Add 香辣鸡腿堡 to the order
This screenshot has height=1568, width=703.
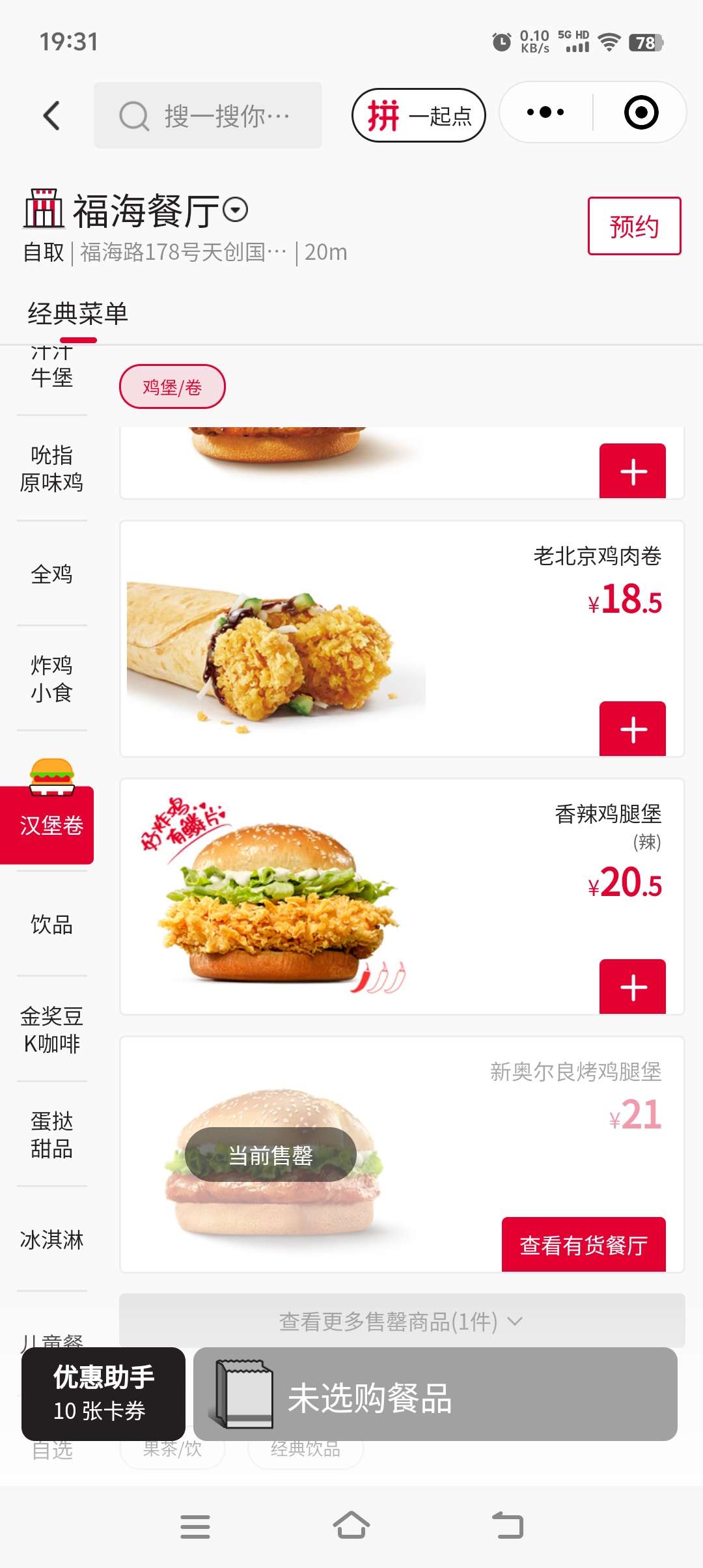coord(633,987)
